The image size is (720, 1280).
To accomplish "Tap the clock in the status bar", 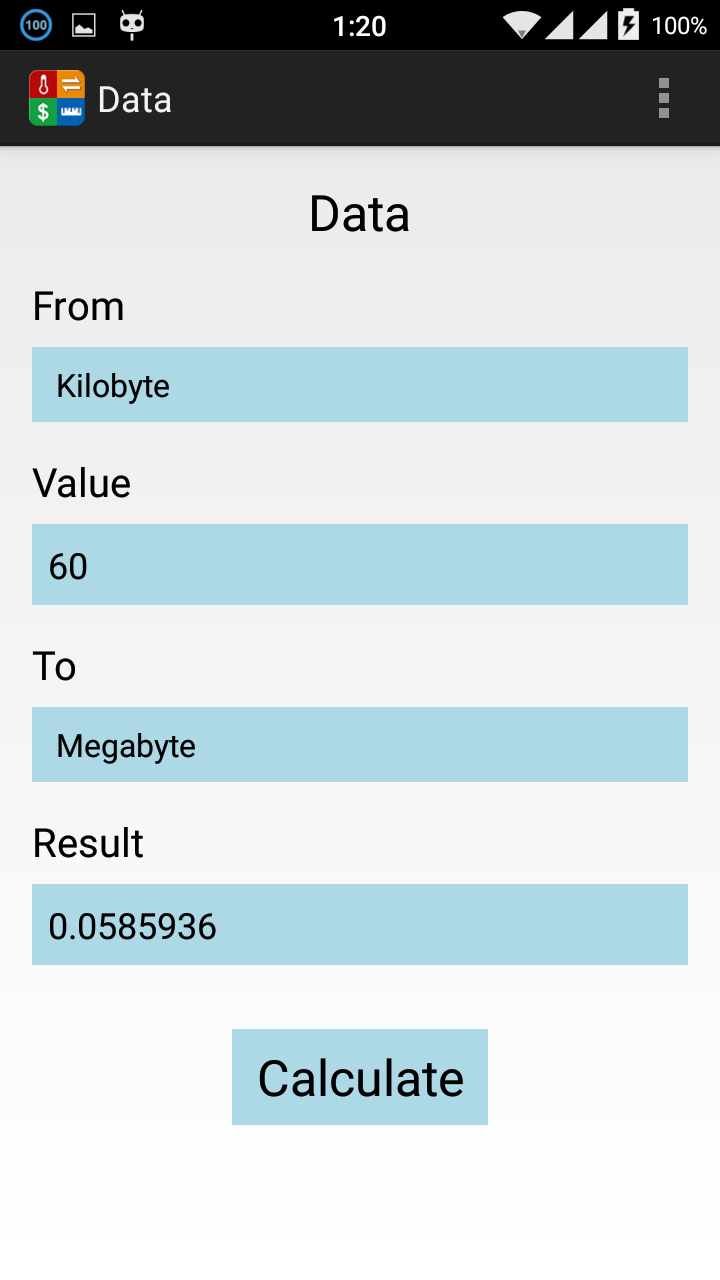I will [360, 25].
